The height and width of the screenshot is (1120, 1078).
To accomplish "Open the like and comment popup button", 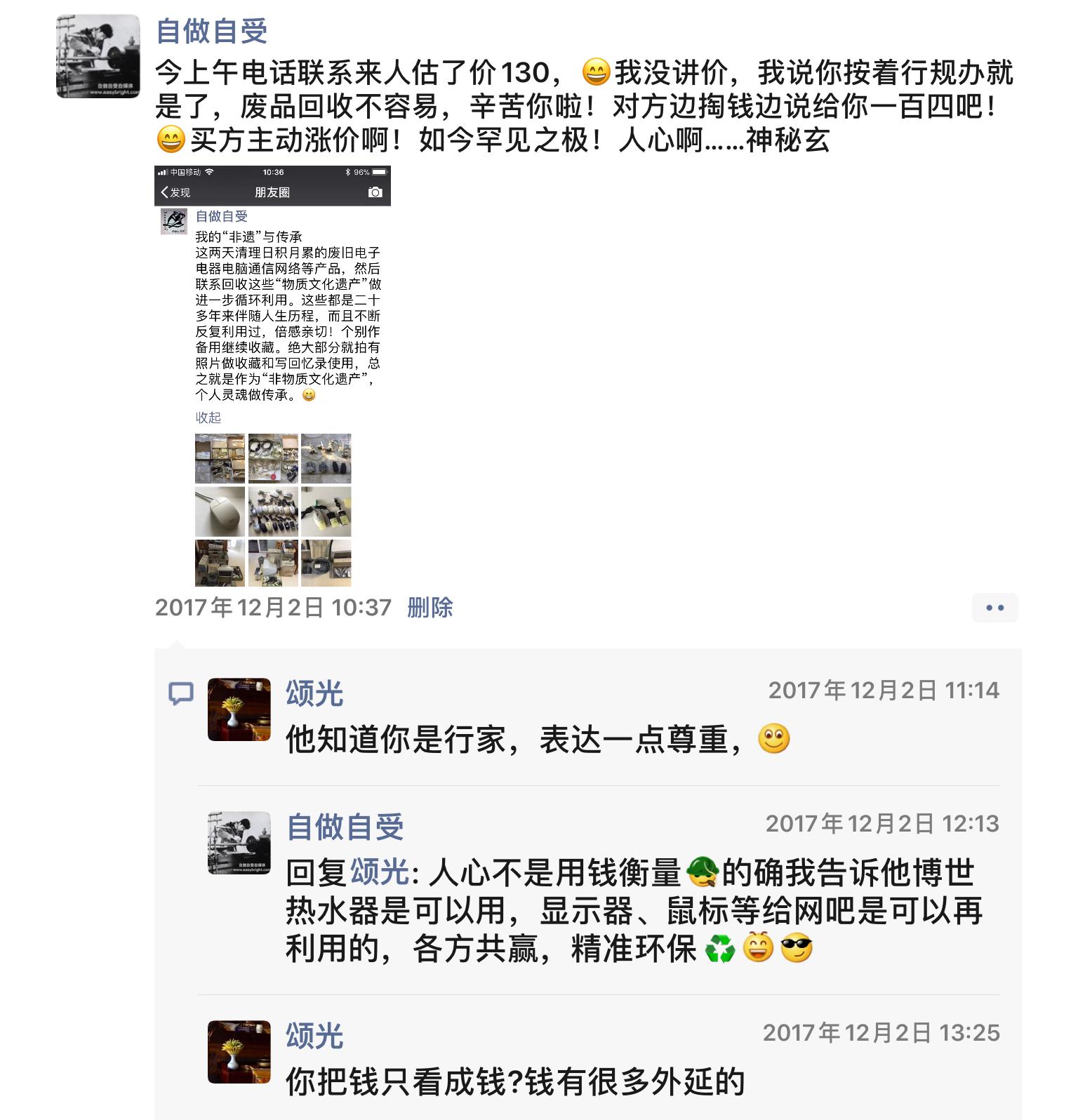I will tap(994, 608).
